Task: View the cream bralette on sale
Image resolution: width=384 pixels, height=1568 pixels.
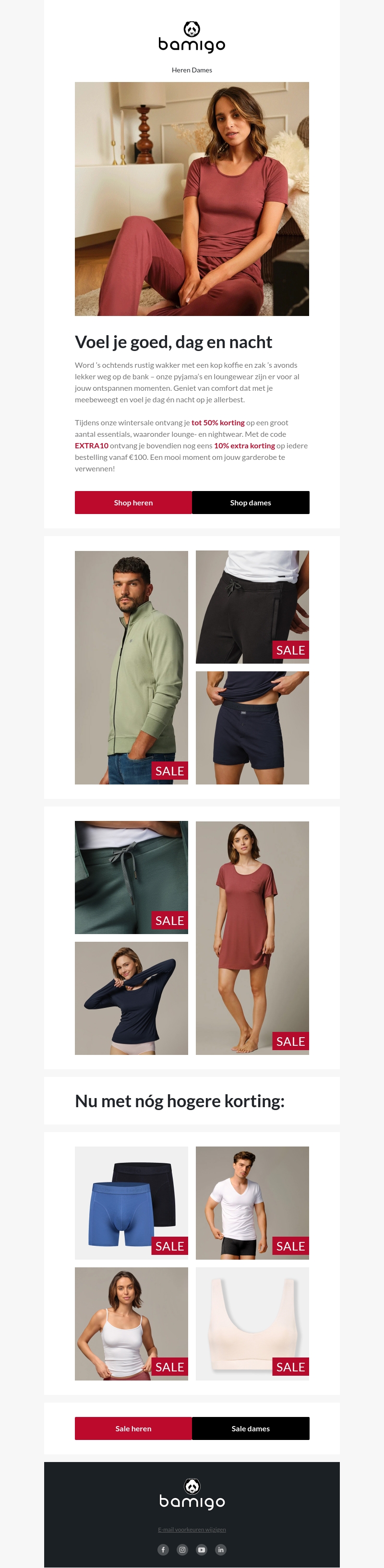Action: pos(252,1323)
